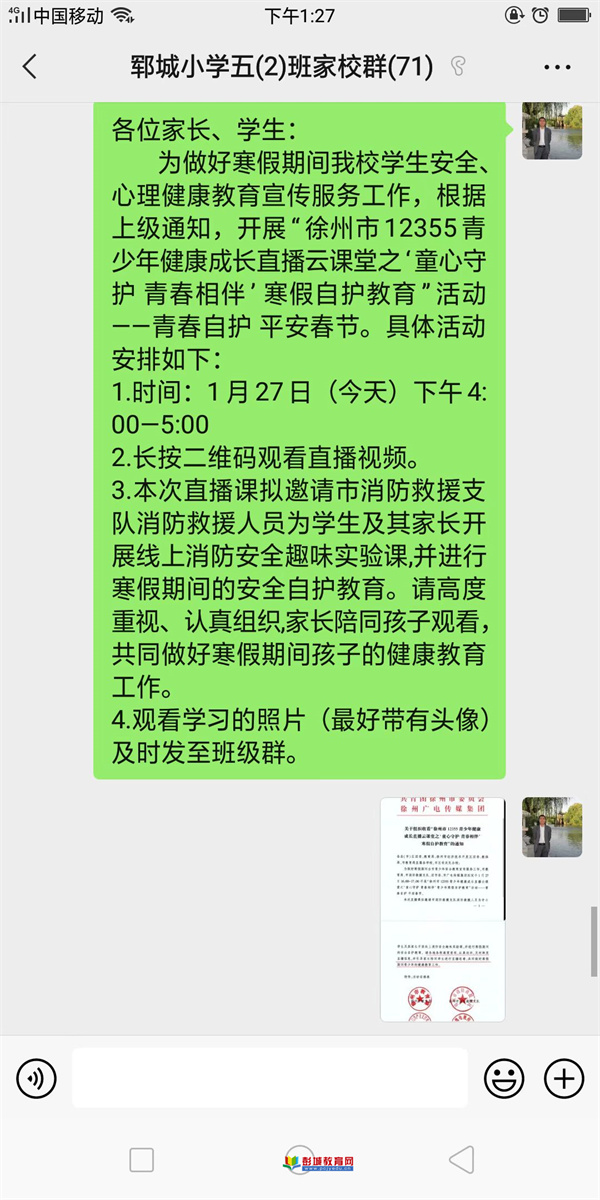Open the plus attachments menu

point(563,1078)
